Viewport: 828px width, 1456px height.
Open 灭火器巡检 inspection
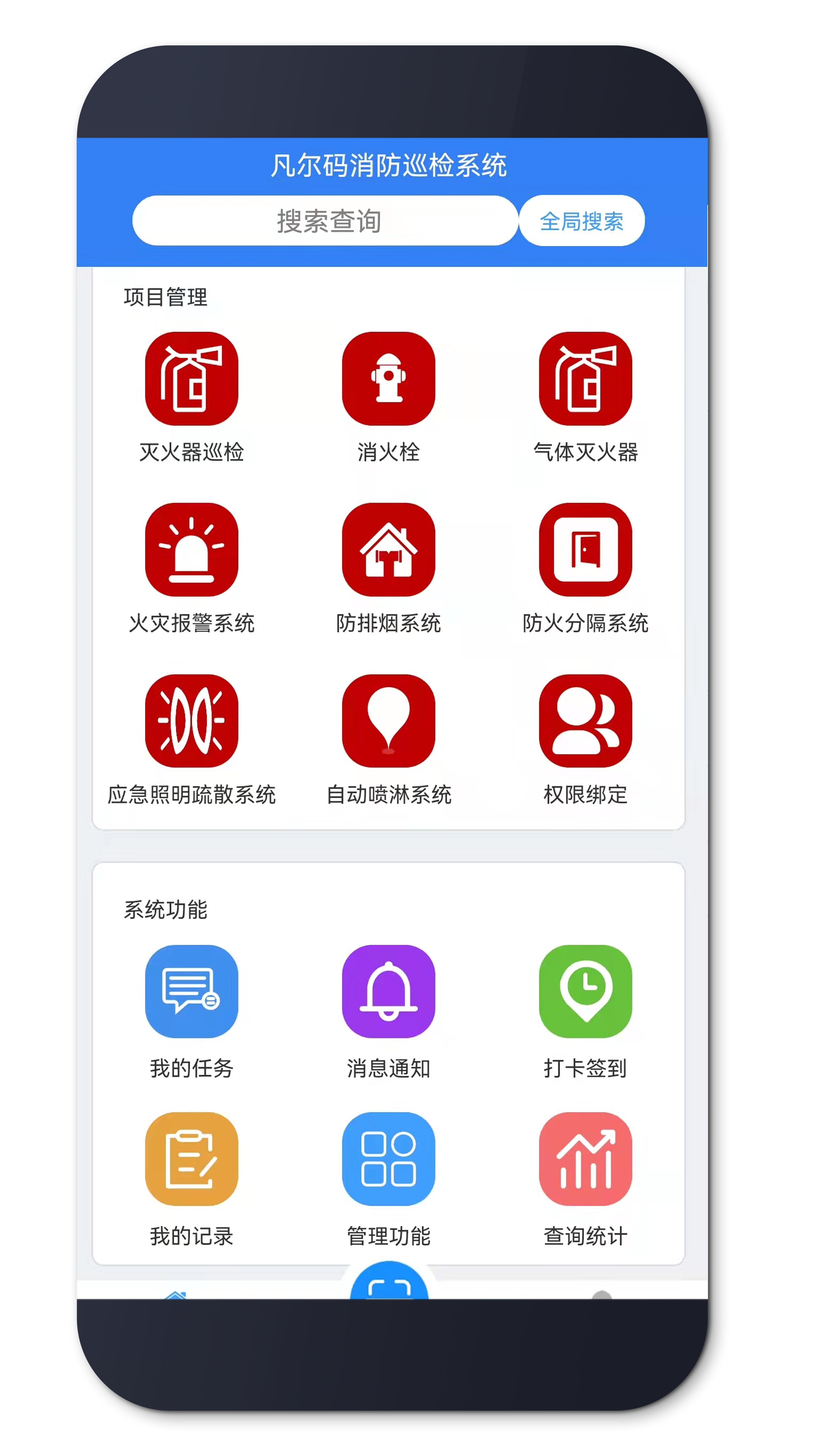coord(192,379)
